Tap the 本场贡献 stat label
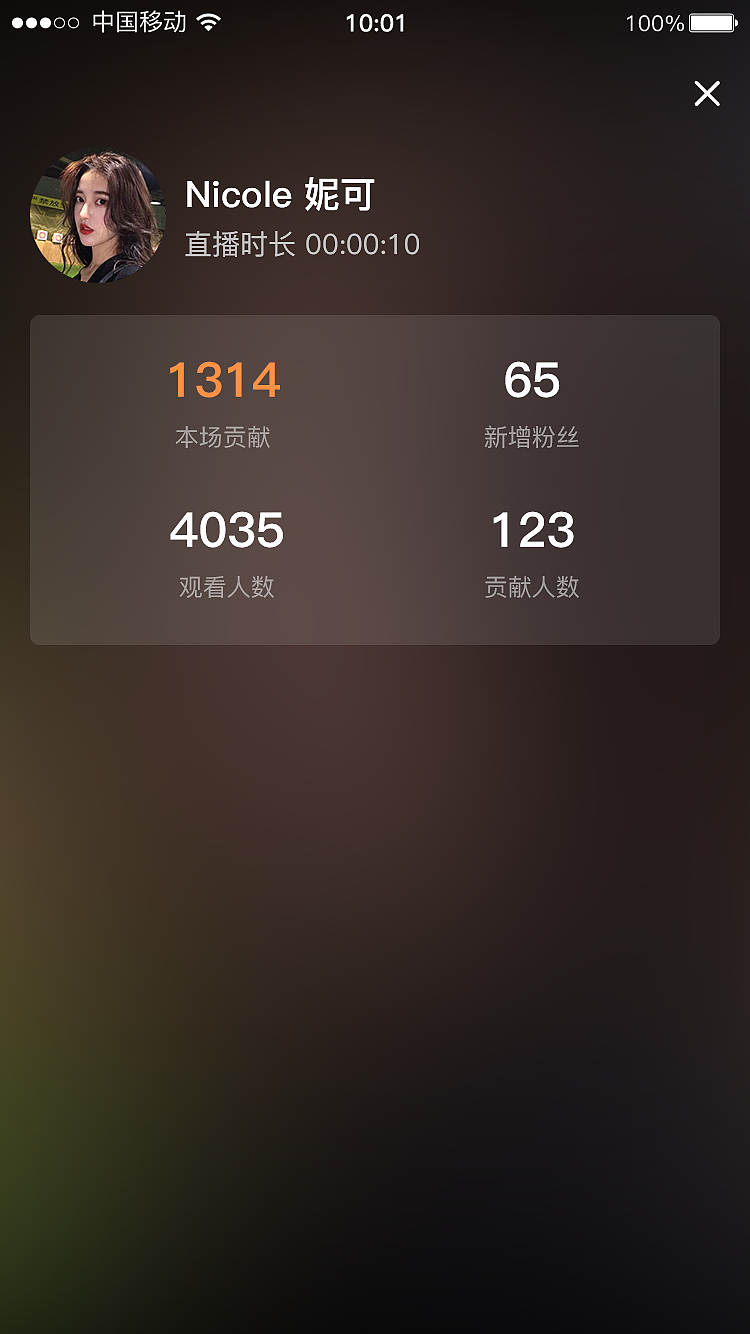This screenshot has width=750, height=1334. [x=225, y=434]
